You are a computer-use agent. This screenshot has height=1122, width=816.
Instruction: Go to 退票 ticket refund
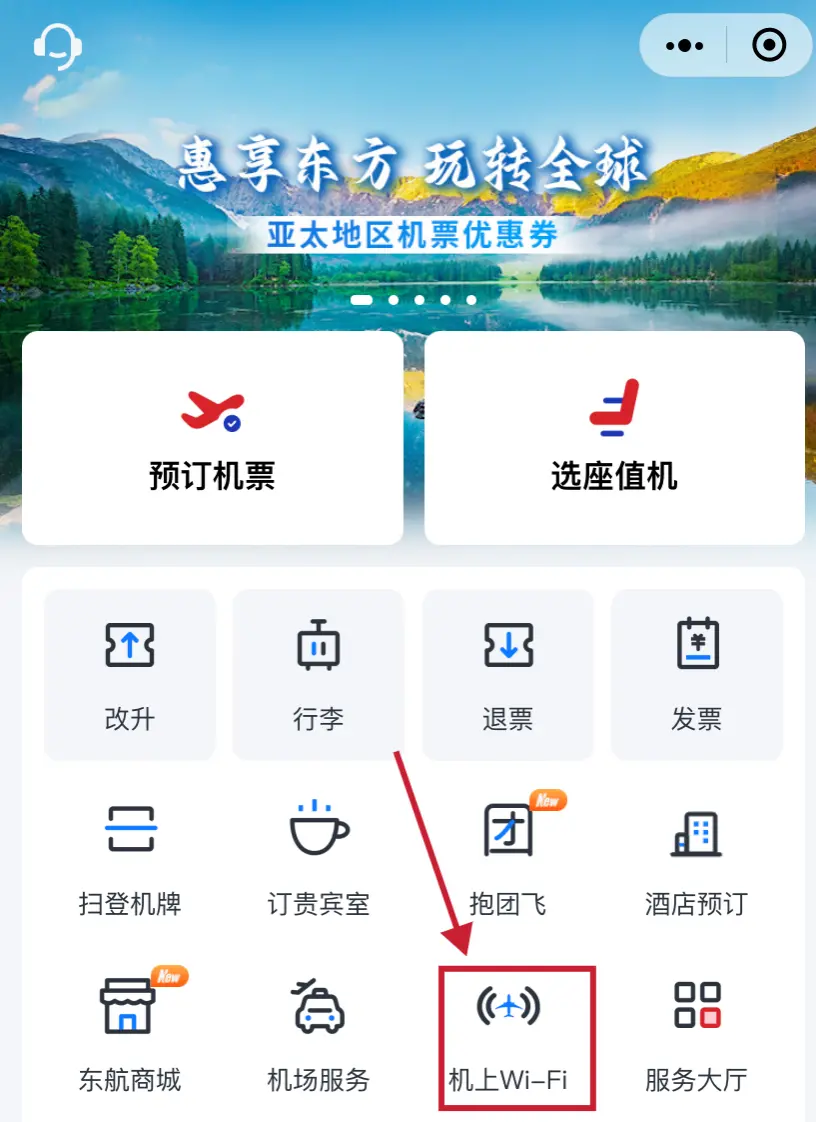click(508, 674)
